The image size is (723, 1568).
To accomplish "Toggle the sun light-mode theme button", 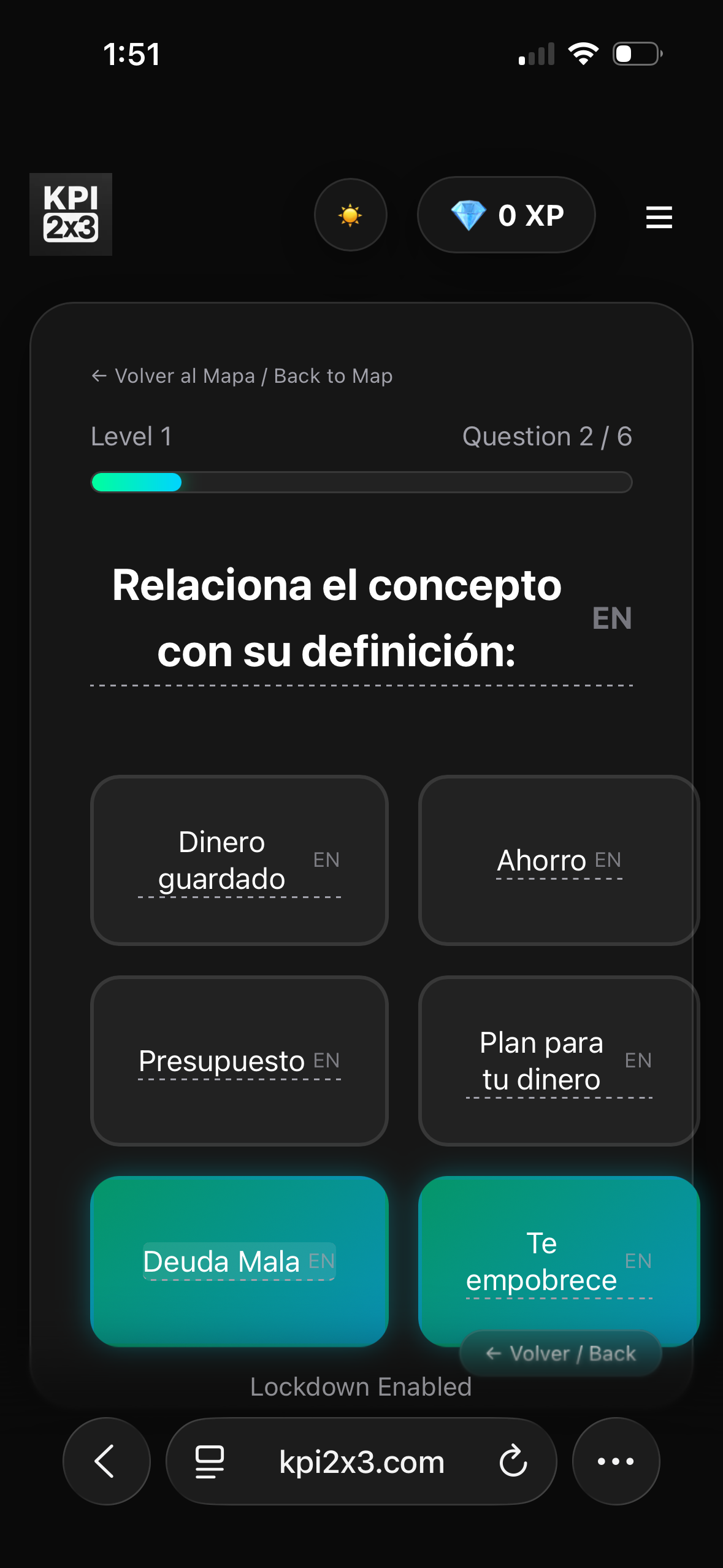I will pyautogui.click(x=350, y=215).
